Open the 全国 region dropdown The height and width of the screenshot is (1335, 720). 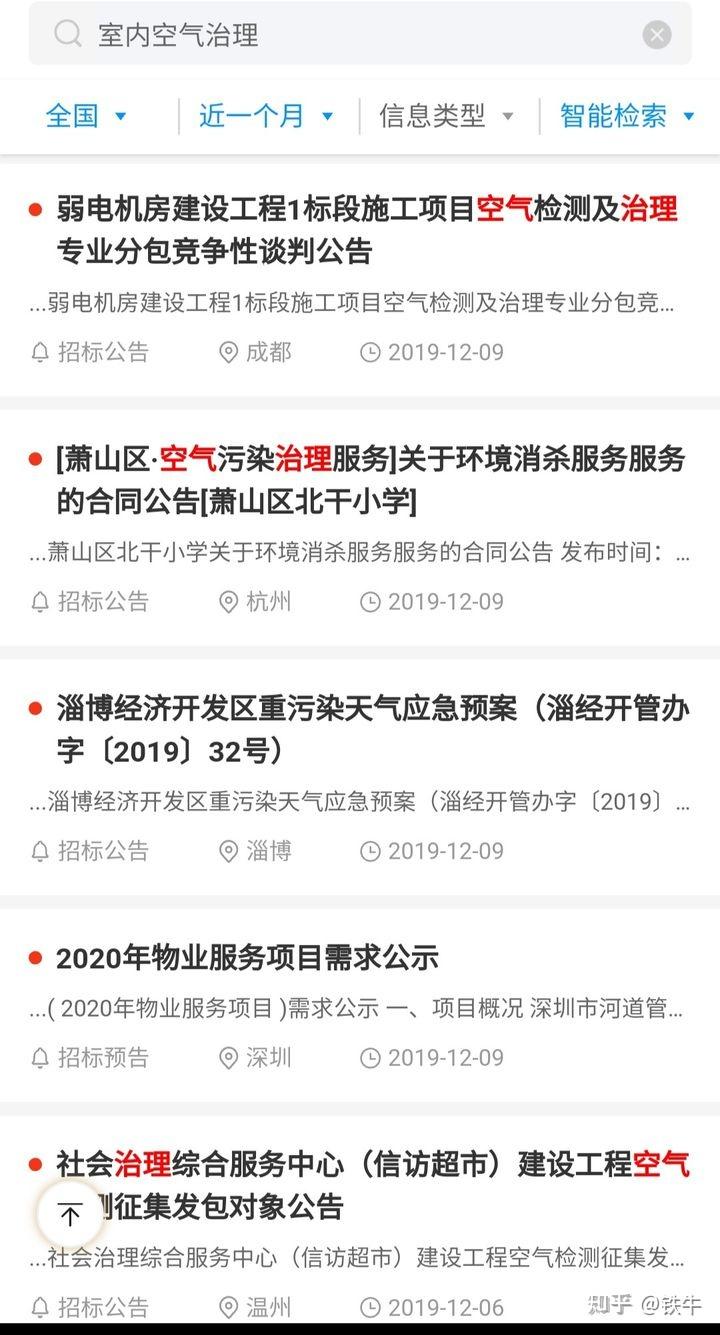click(x=87, y=116)
